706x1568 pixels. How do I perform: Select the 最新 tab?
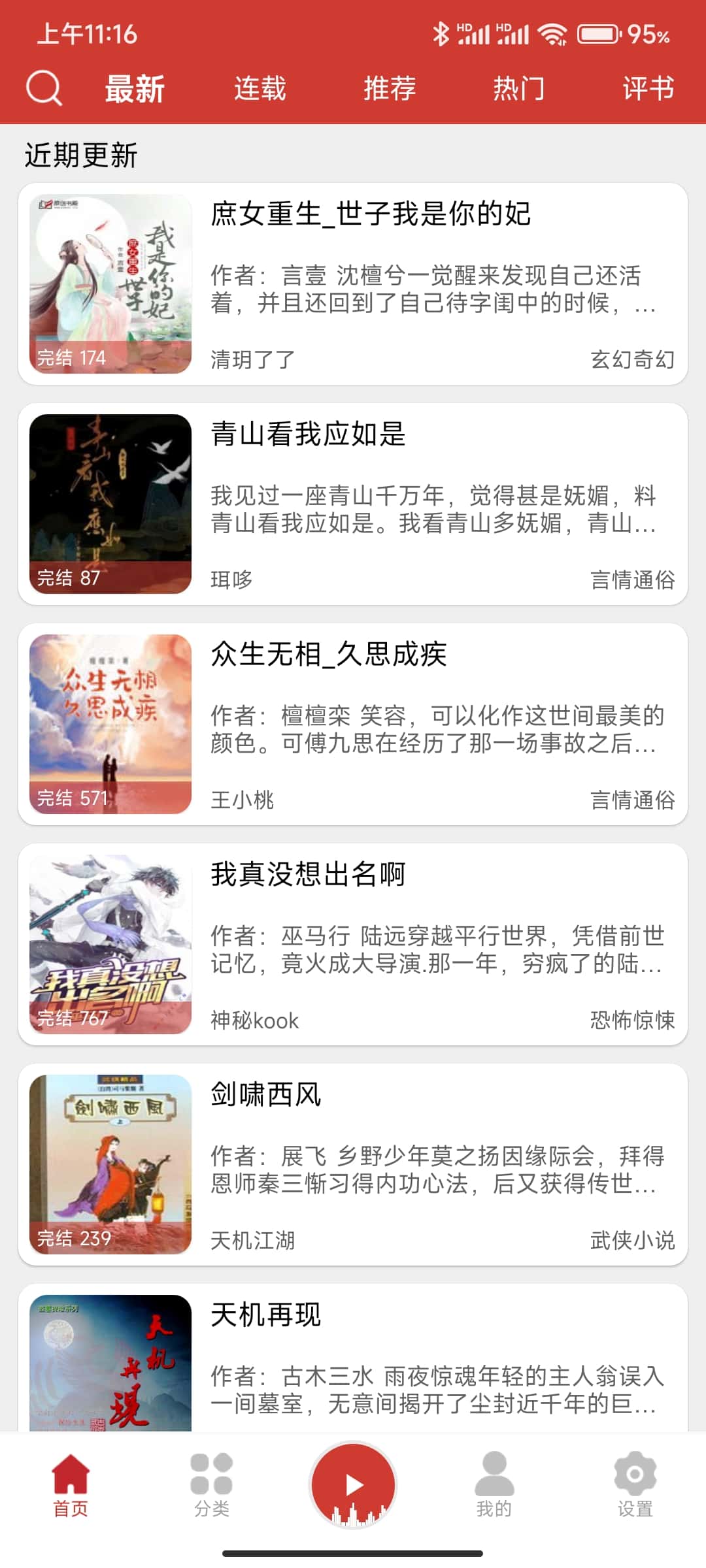135,88
